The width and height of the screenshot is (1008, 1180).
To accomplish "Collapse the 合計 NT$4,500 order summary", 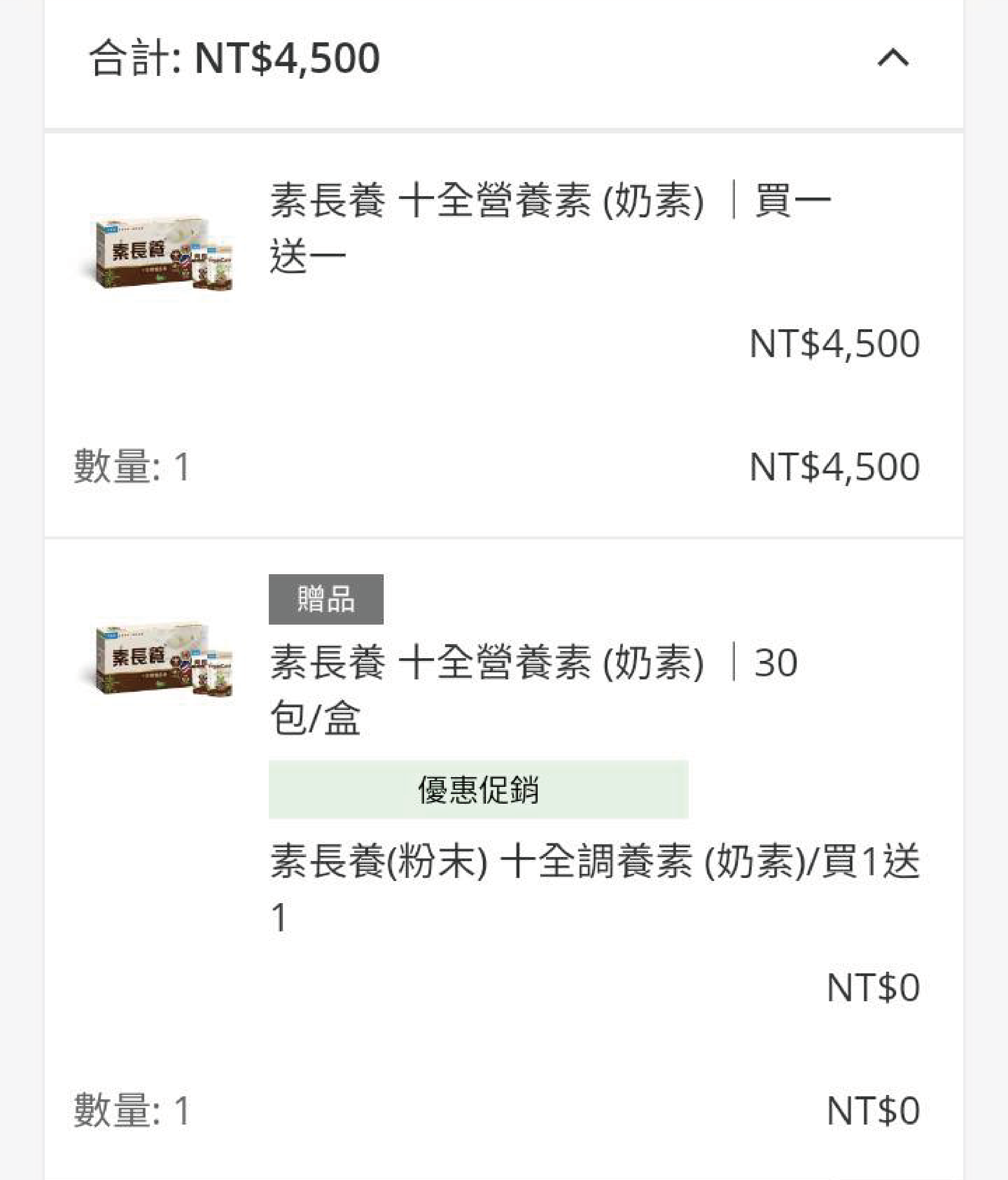I will 892,57.
